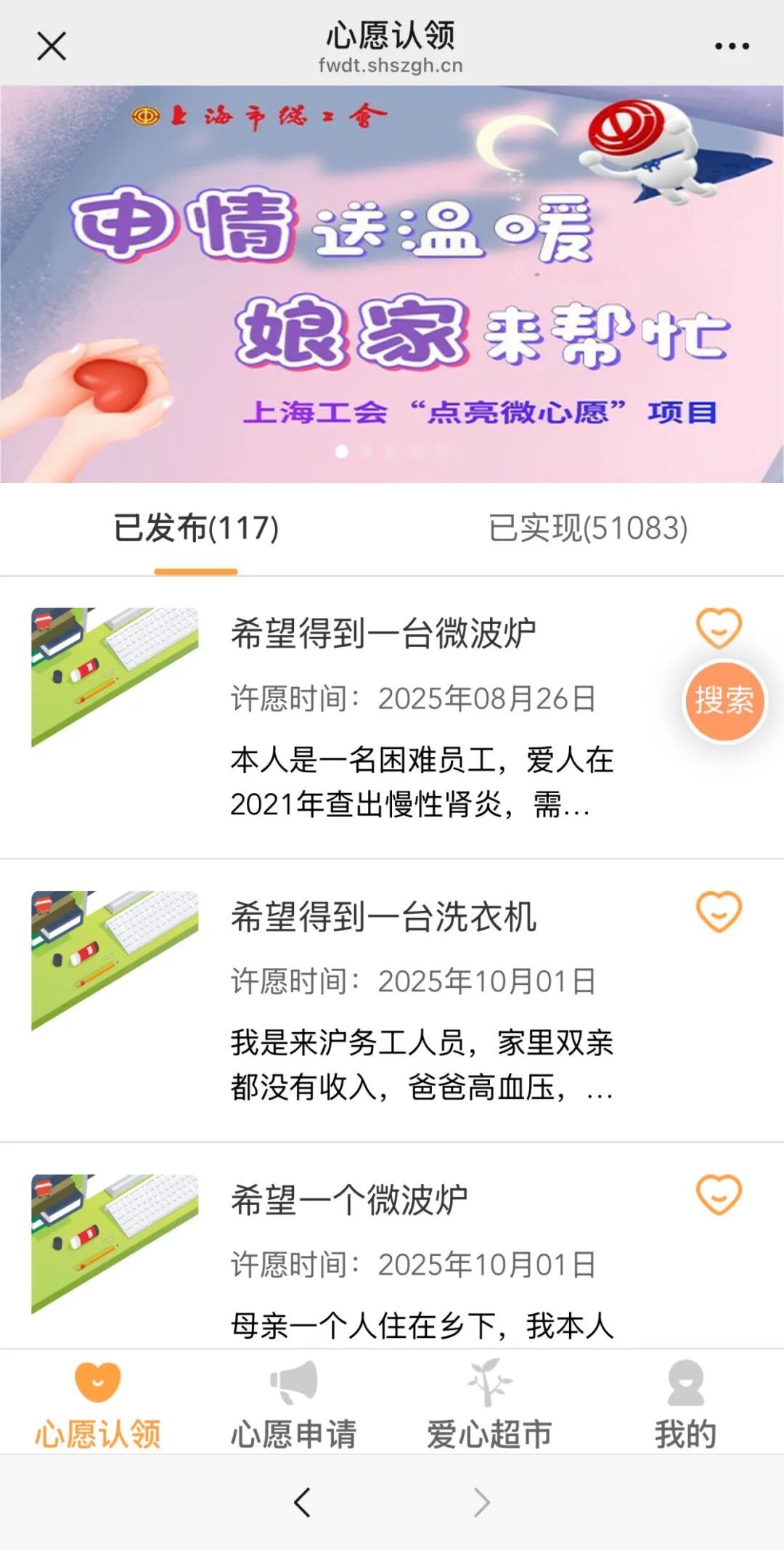The width and height of the screenshot is (784, 1550).
Task: Tap the heart icon for 希望得到一台微波炉
Action: click(719, 628)
